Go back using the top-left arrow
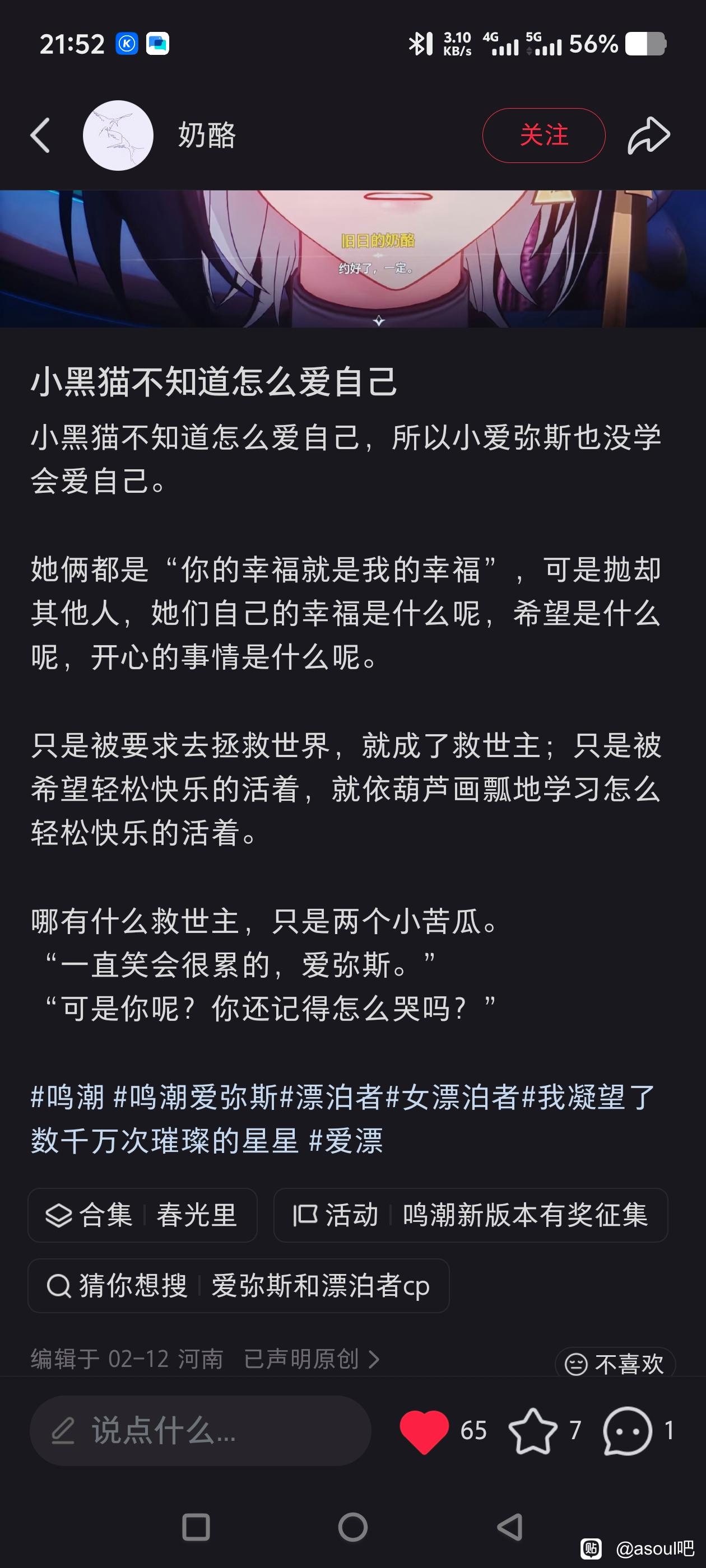Image resolution: width=706 pixels, height=1568 pixels. click(x=40, y=135)
